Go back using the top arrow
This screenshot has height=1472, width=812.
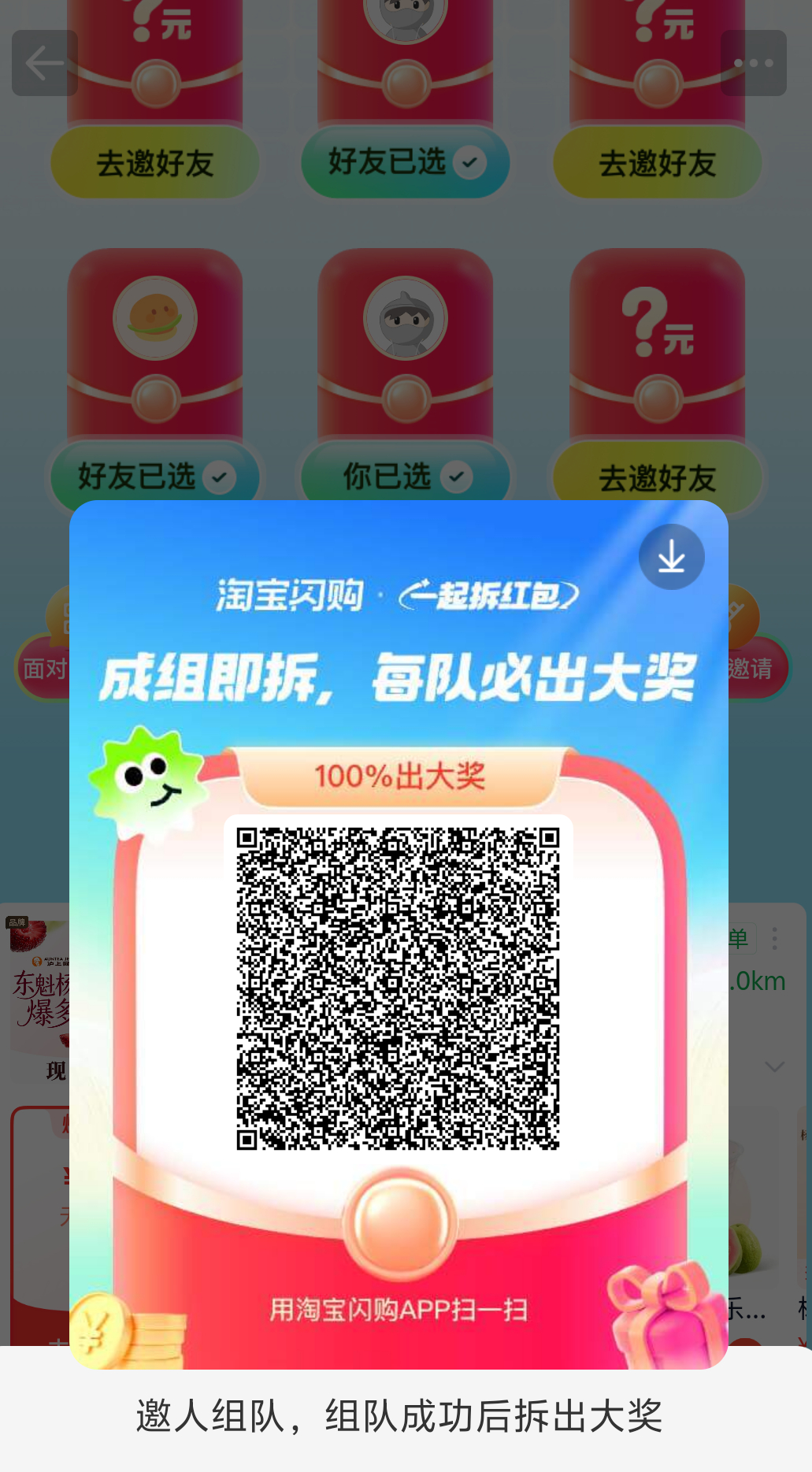tap(45, 63)
